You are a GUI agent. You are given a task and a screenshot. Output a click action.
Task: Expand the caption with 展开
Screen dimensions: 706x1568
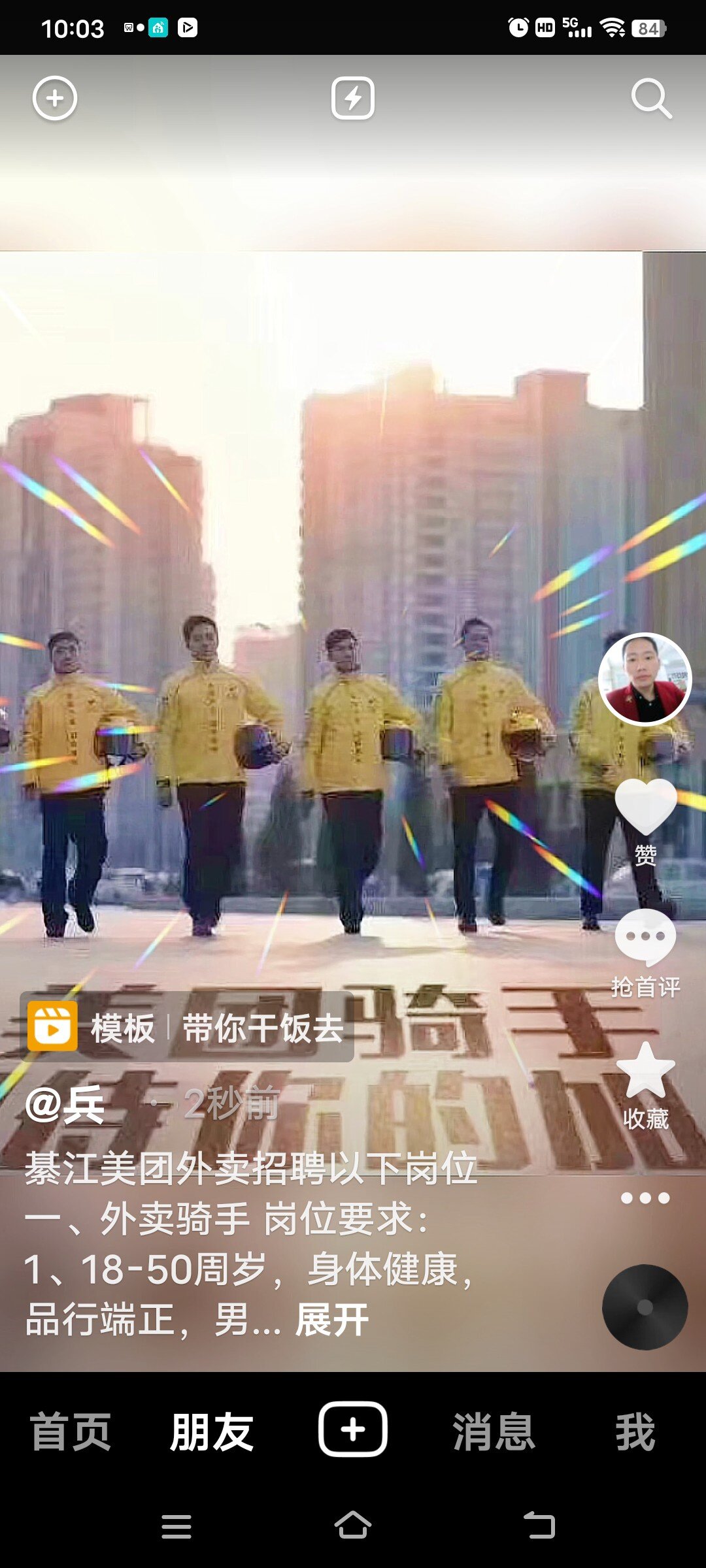pos(332,1320)
